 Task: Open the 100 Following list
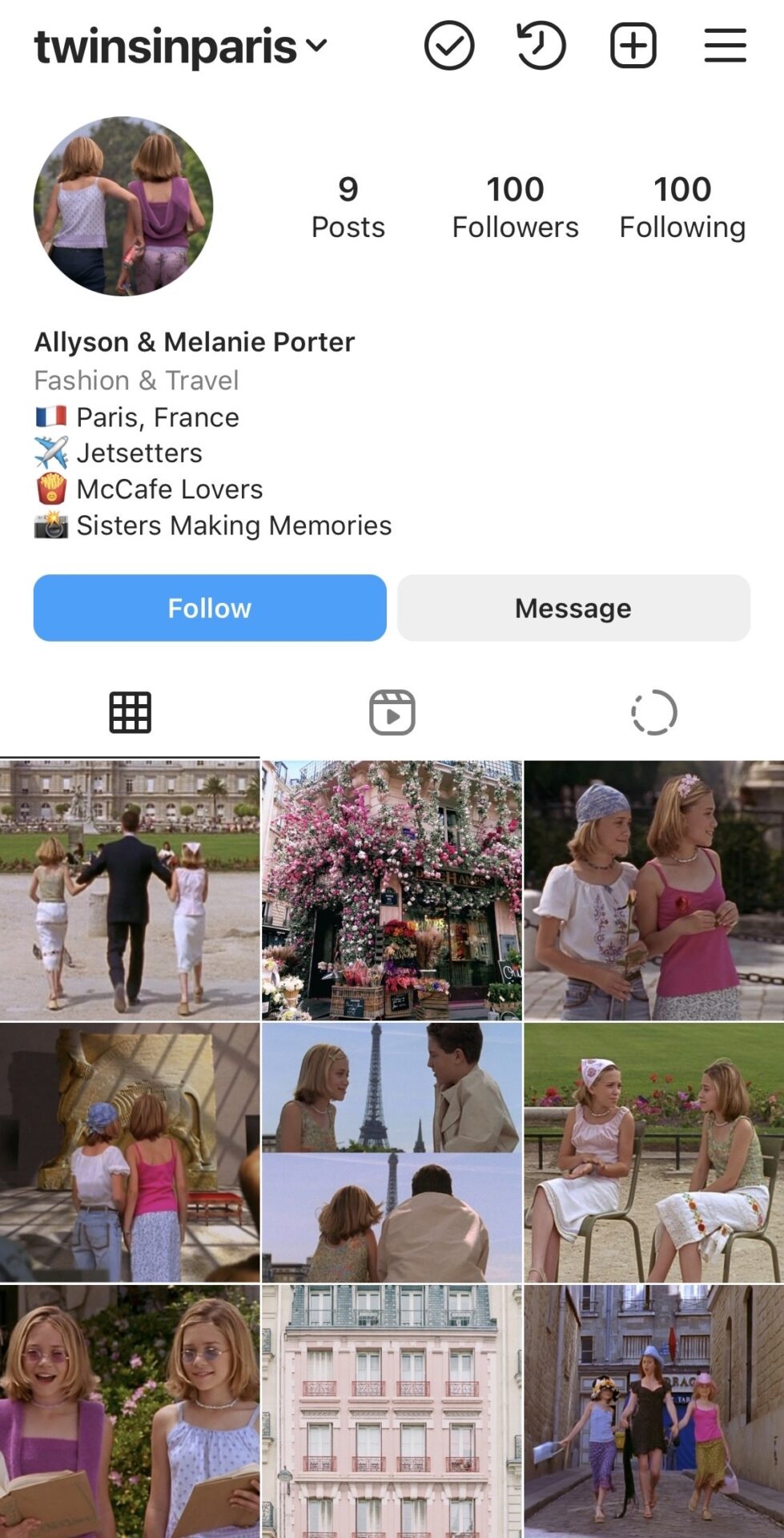pos(682,207)
